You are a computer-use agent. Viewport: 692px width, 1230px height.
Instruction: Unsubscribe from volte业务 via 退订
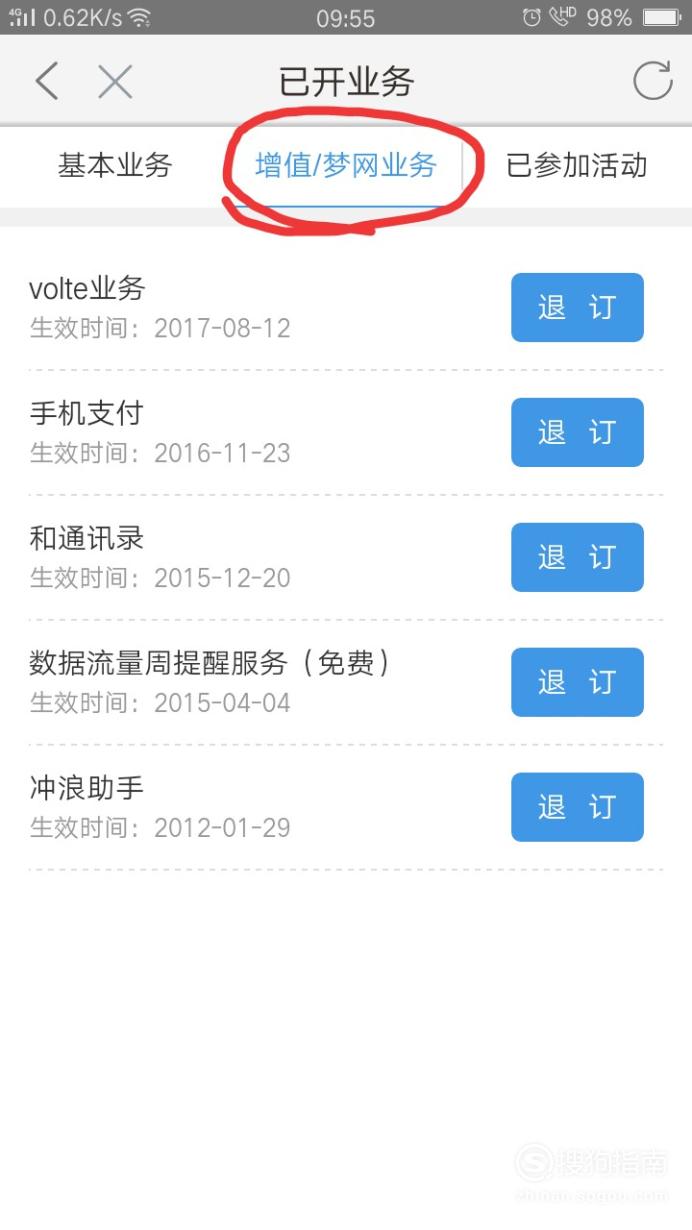pyautogui.click(x=577, y=307)
